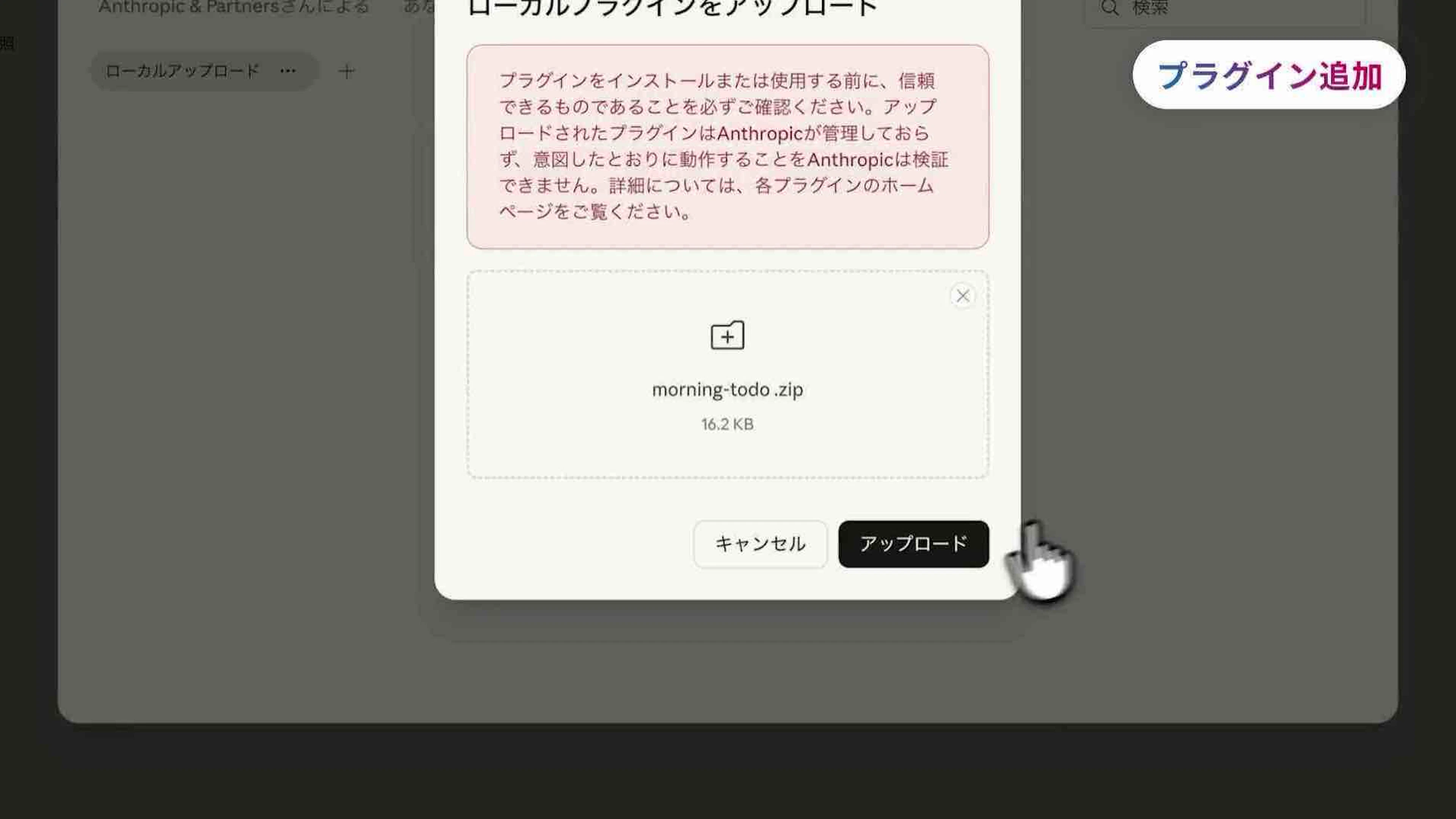
Task: Tap the アップロード button
Action: (913, 544)
